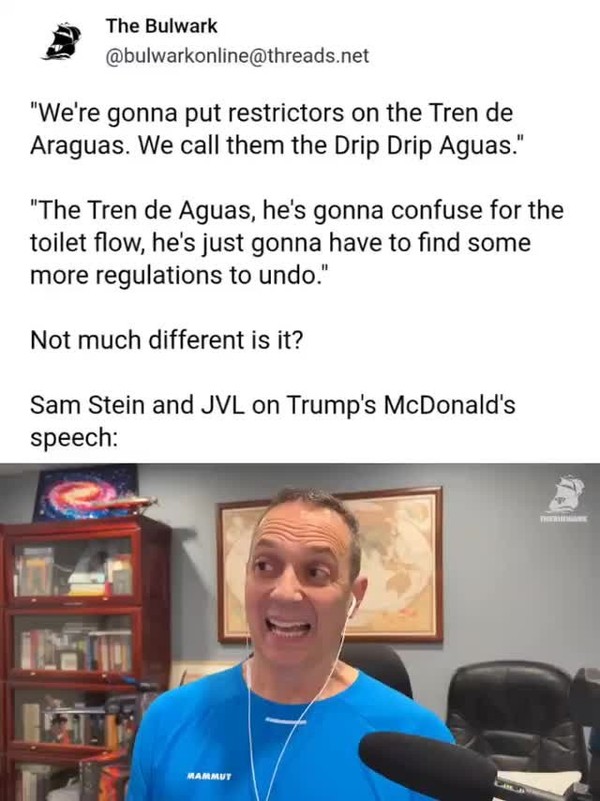600x801 pixels.
Task: Play the Sam Stein video
Action: (300, 632)
